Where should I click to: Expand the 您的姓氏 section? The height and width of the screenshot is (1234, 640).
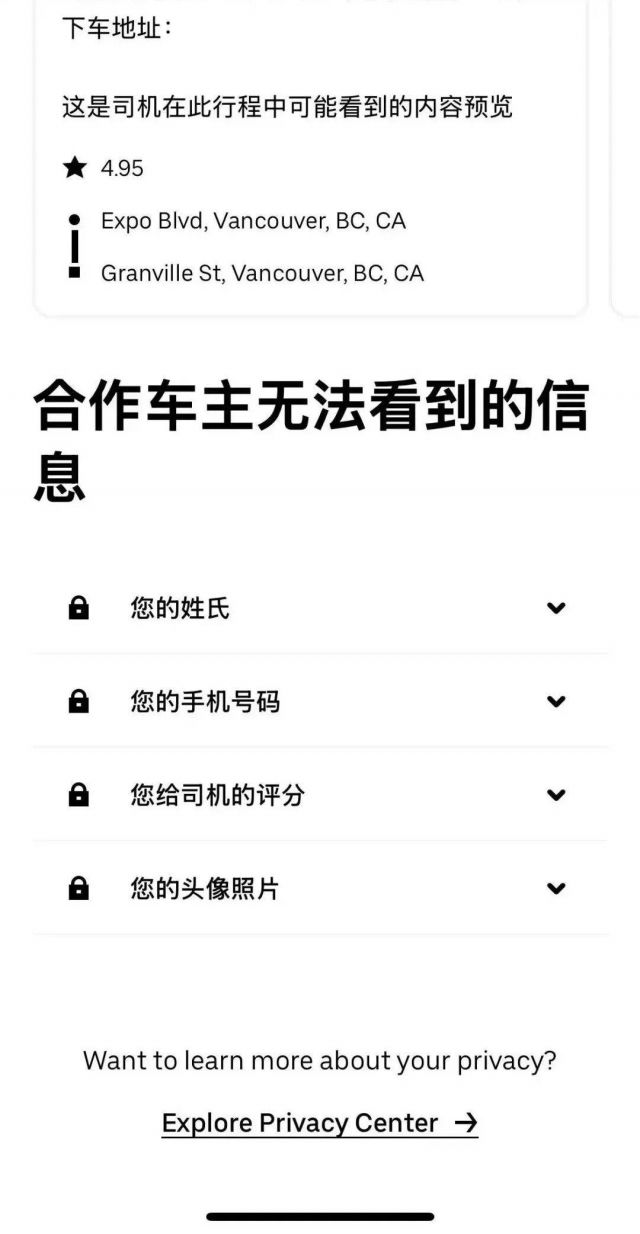tap(556, 608)
